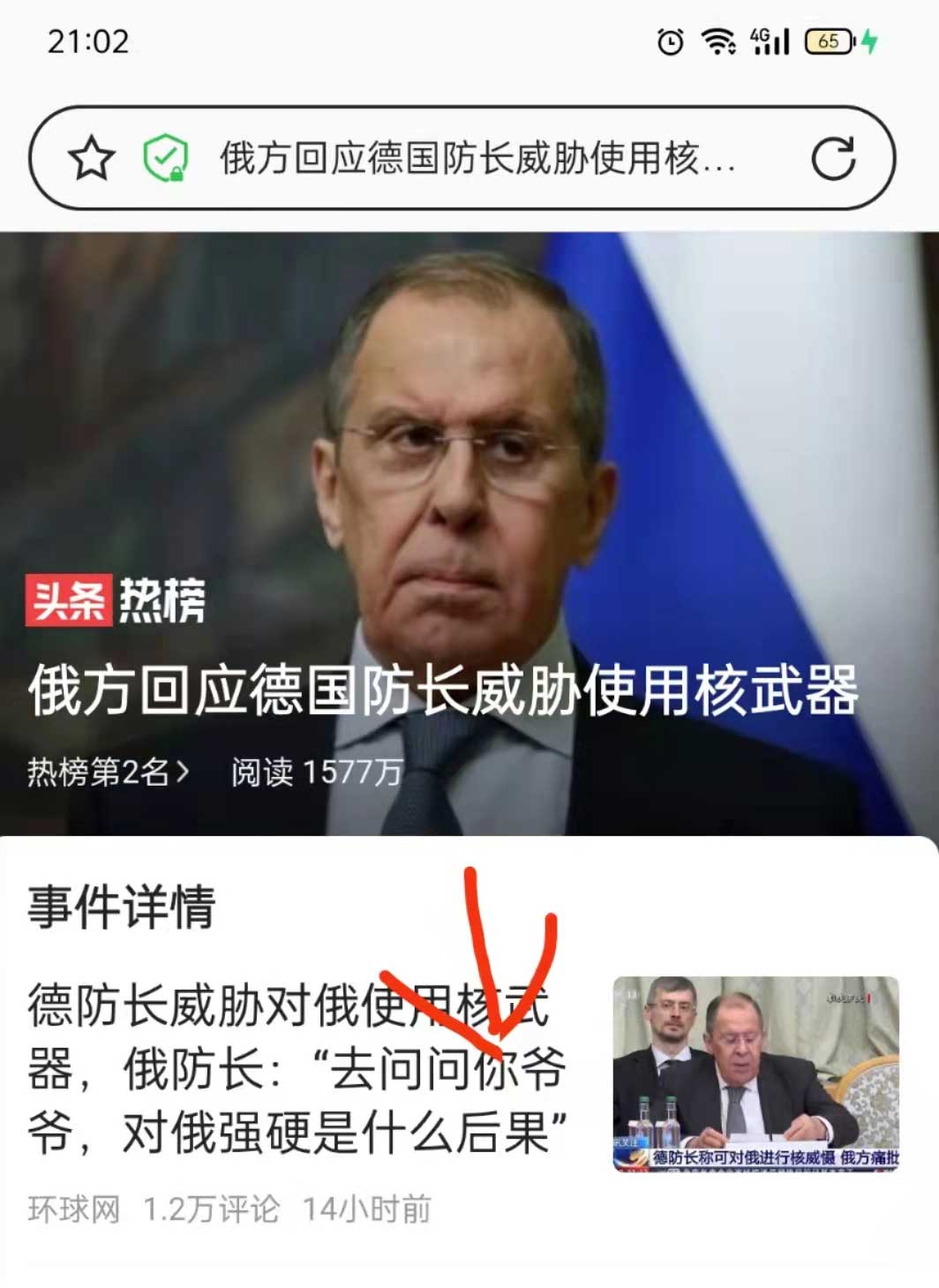This screenshot has height=1288, width=939.
Task: Open the 环球网 article about 德防长威胁
Action: tap(297, 1069)
